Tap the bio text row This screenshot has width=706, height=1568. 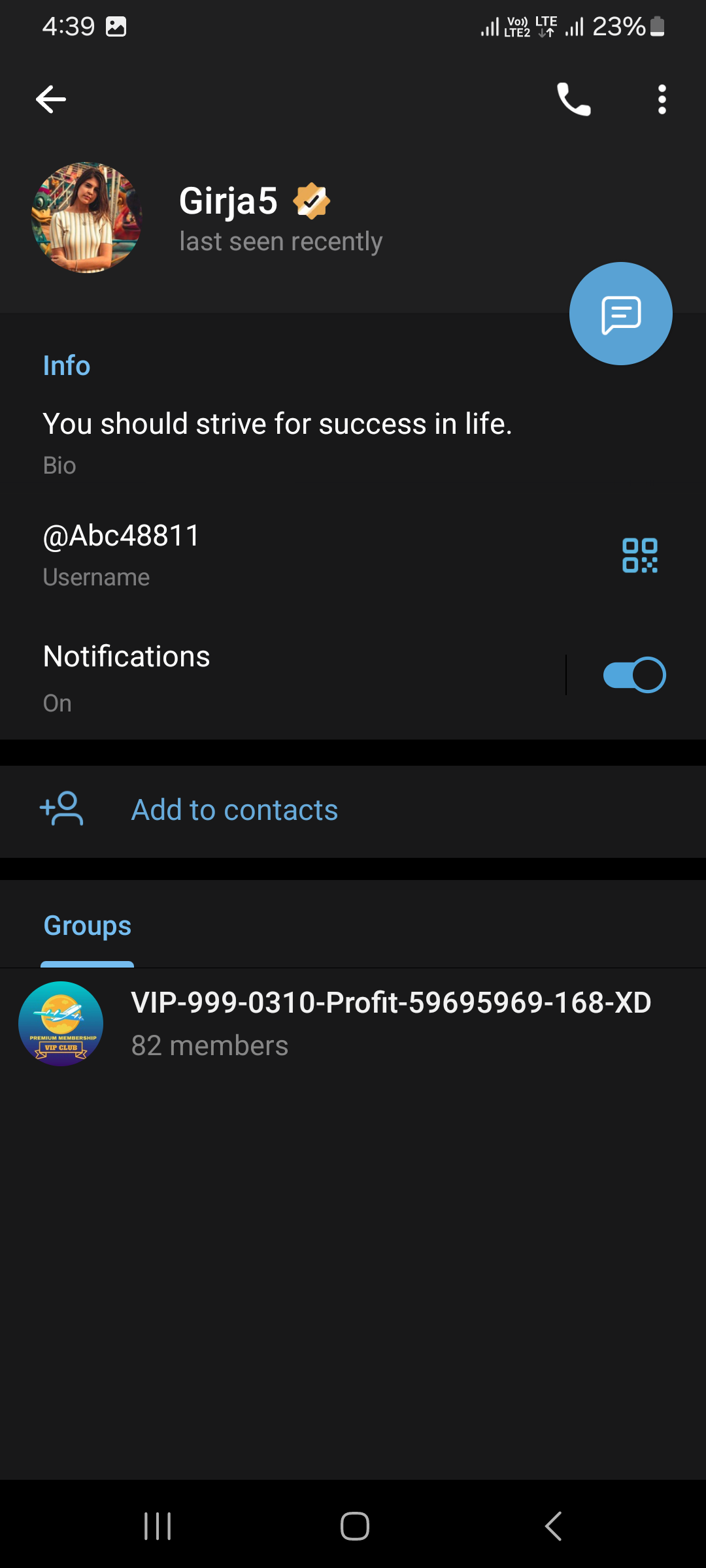[x=277, y=439]
